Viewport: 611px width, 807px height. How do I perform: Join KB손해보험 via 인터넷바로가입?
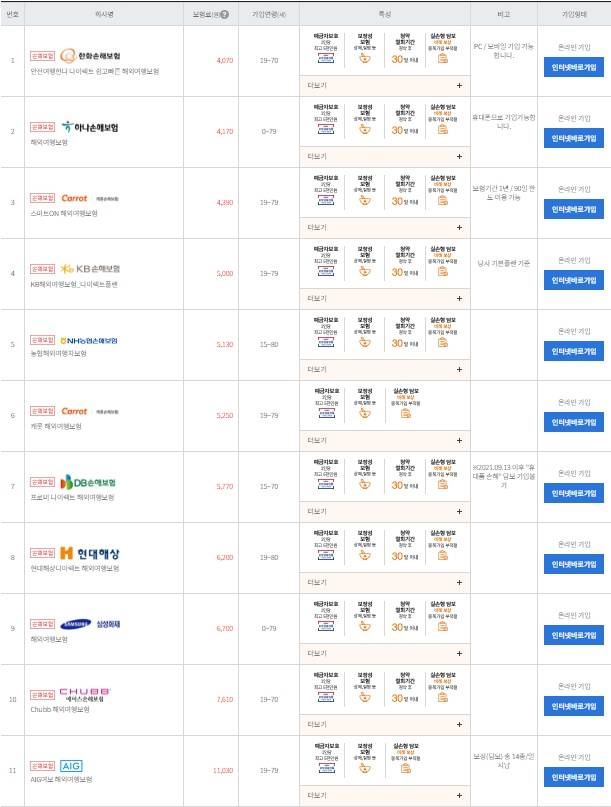(x=574, y=281)
